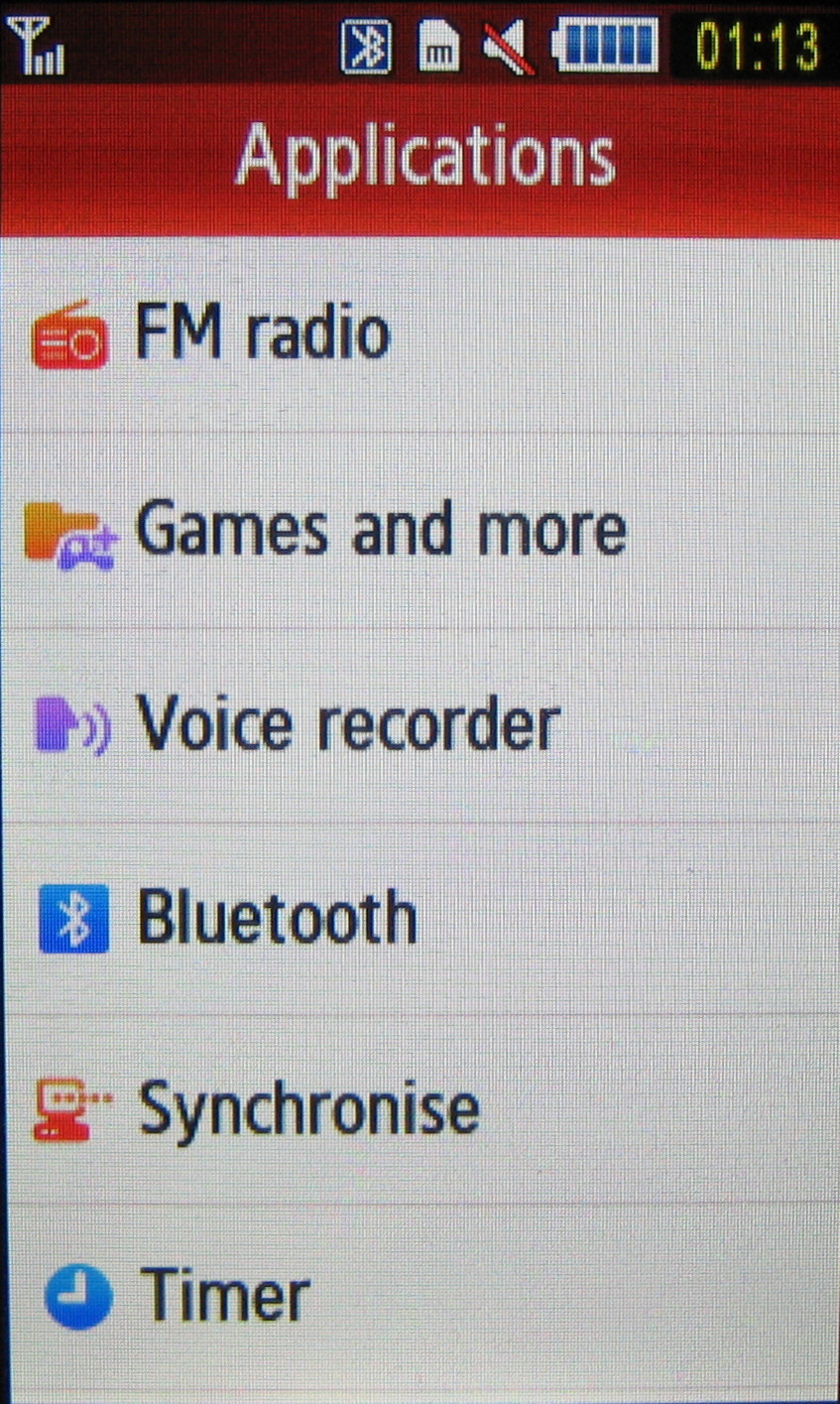Open FM radio
840x1404 pixels.
(x=263, y=334)
